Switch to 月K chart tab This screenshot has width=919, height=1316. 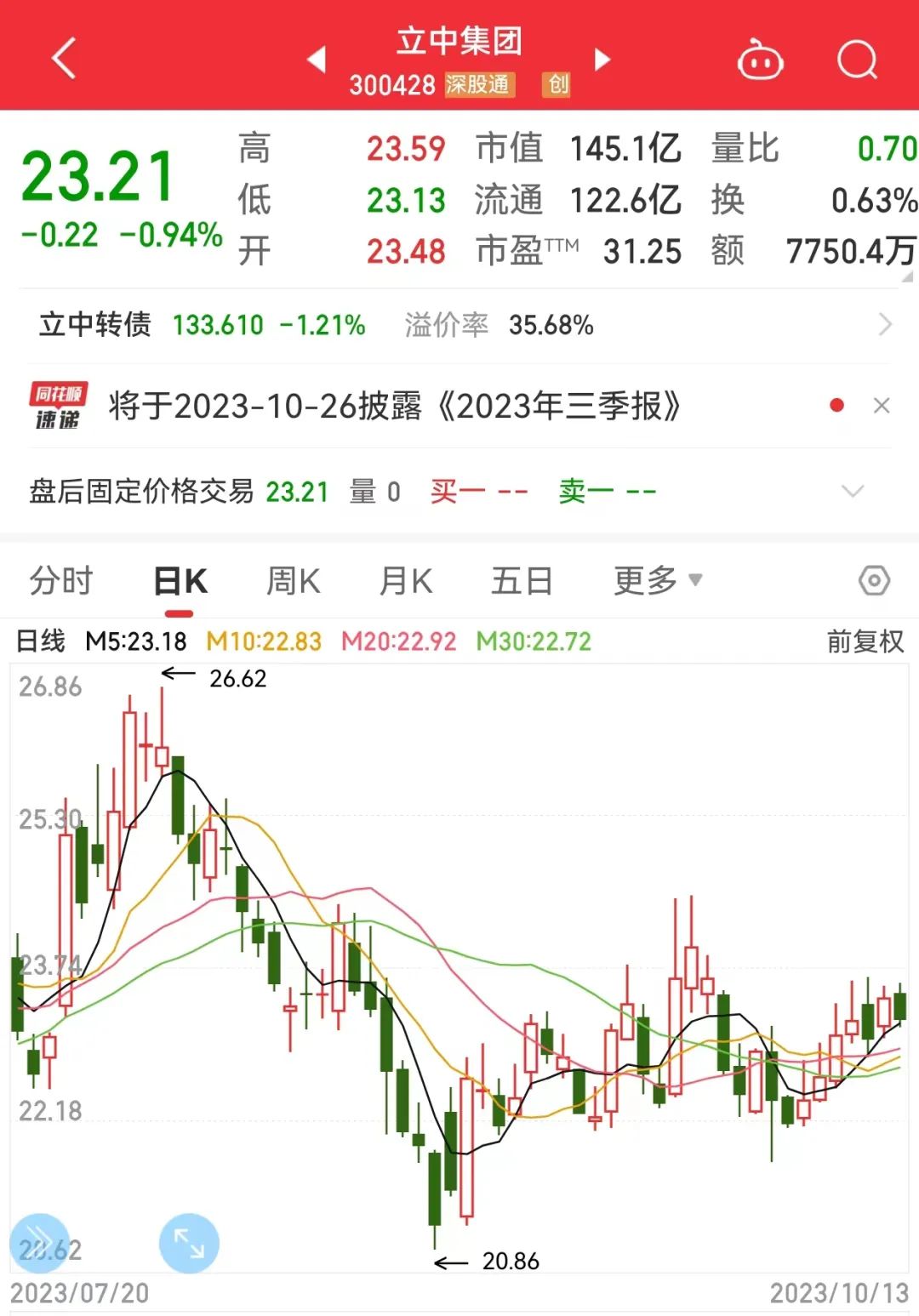pos(406,581)
